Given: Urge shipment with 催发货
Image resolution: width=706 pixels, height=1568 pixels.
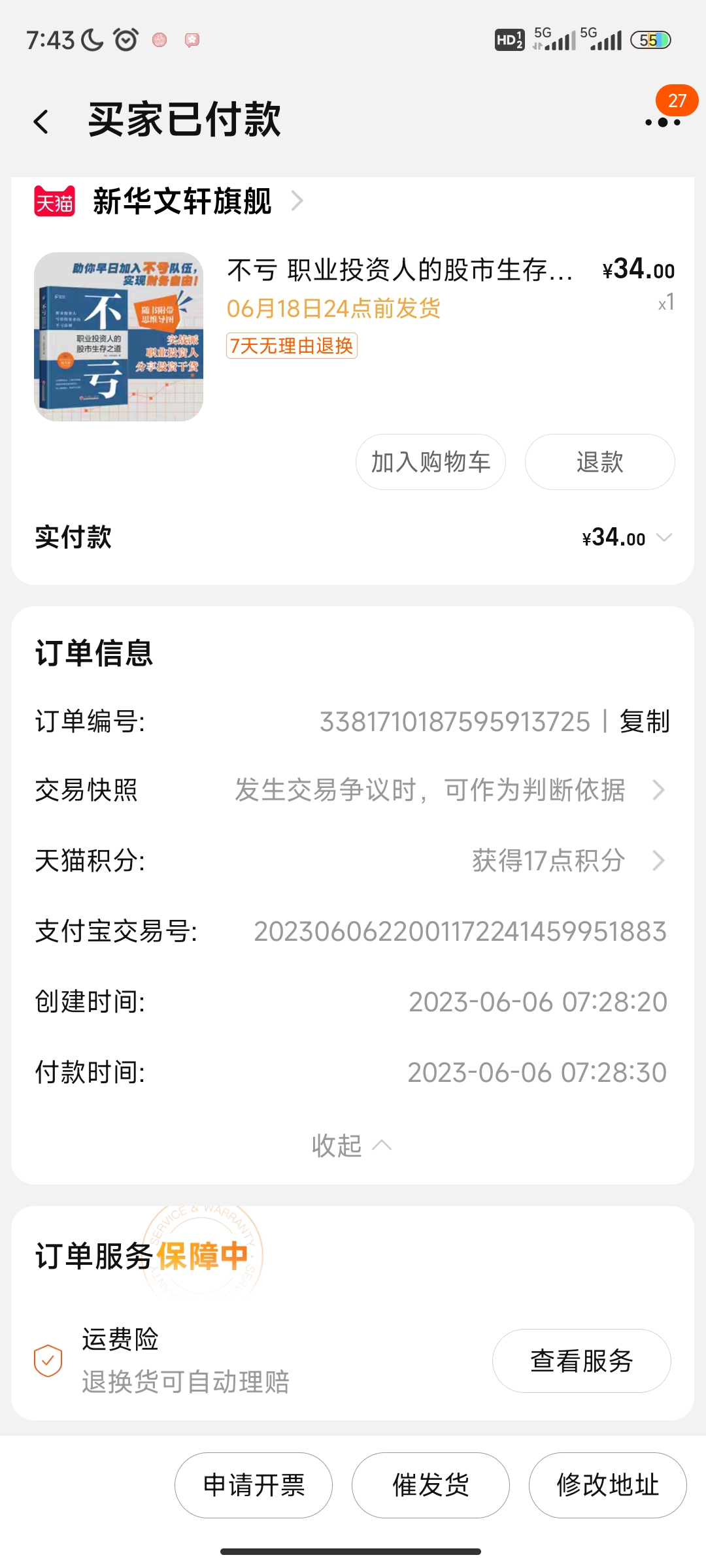Looking at the screenshot, I should click(x=430, y=1485).
